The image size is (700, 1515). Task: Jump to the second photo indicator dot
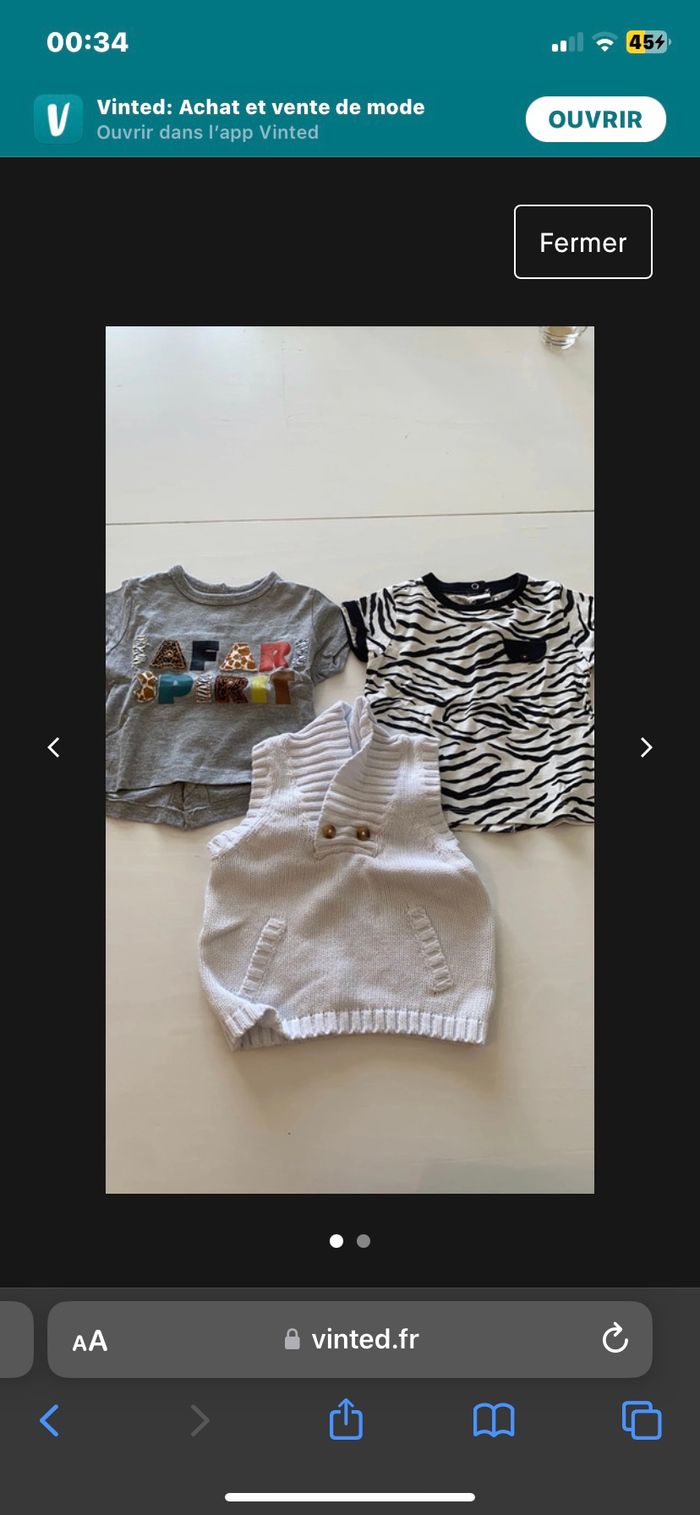pyautogui.click(x=363, y=1241)
